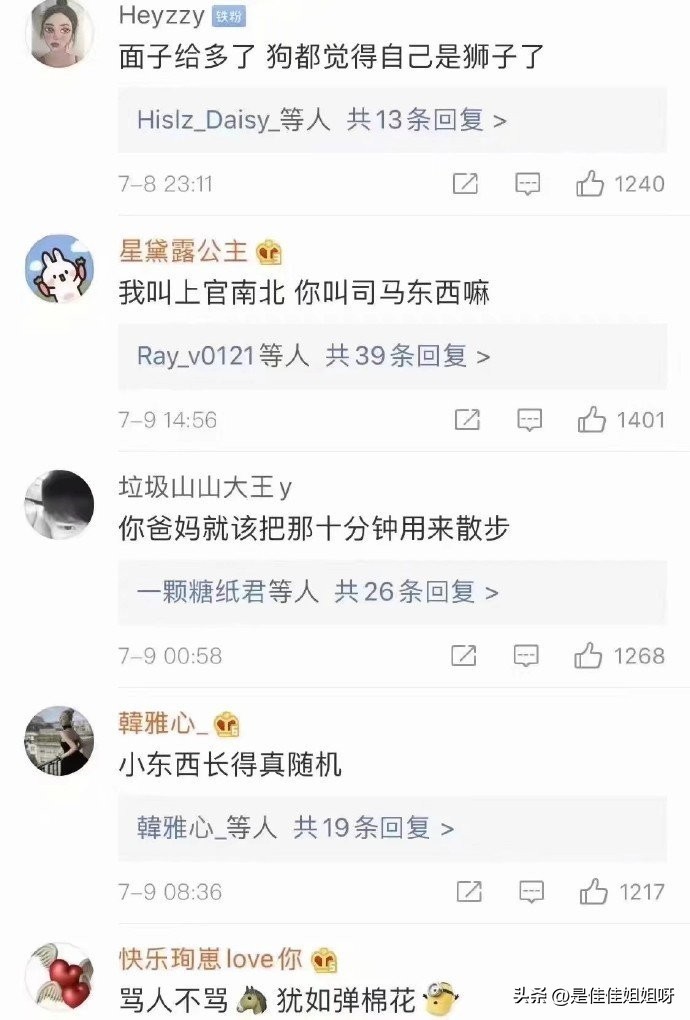Viewport: 690px width, 1020px height.
Task: Open the profile avatar of 星黛露公主
Action: 59,269
